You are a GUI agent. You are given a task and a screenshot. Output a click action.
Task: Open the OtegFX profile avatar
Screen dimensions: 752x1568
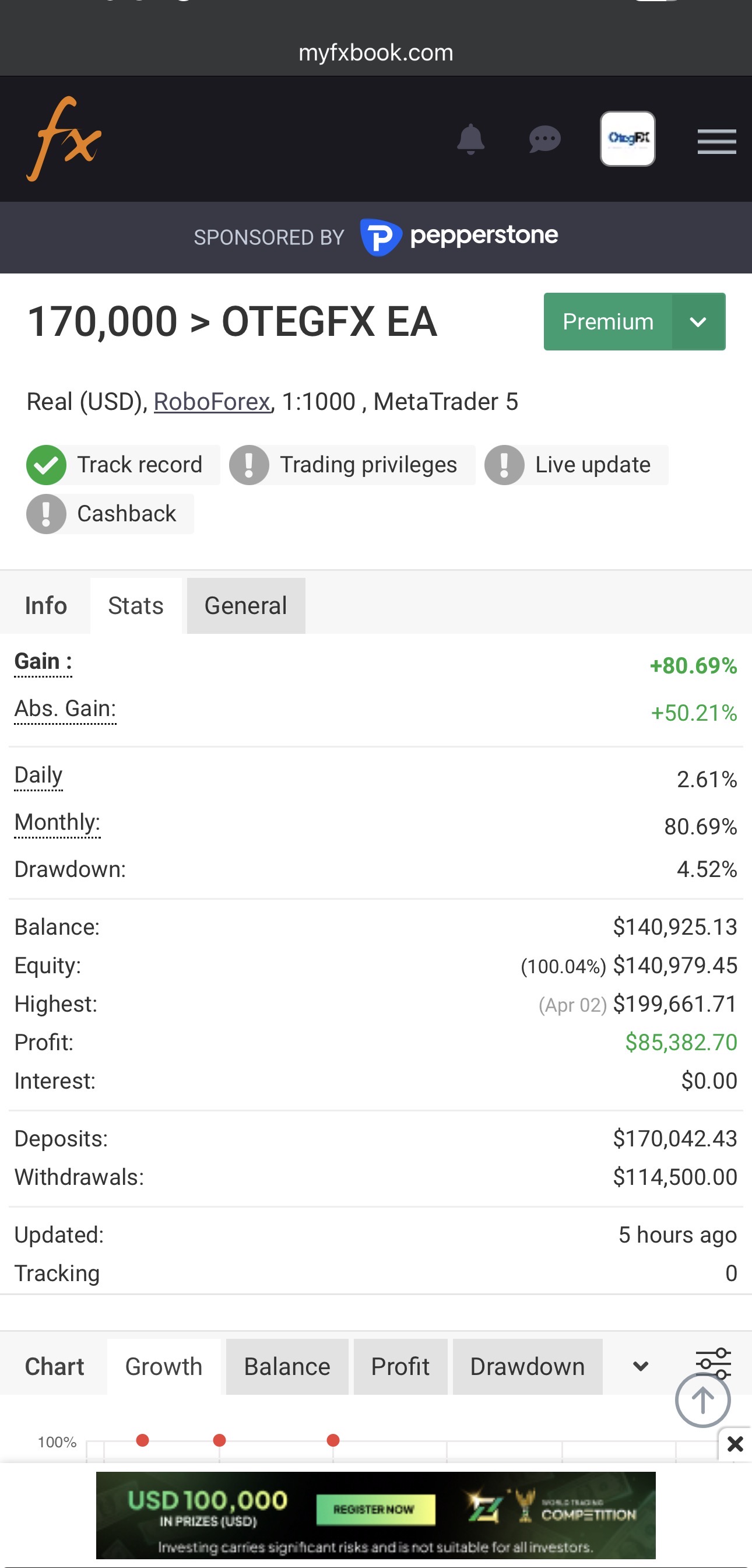click(x=627, y=139)
